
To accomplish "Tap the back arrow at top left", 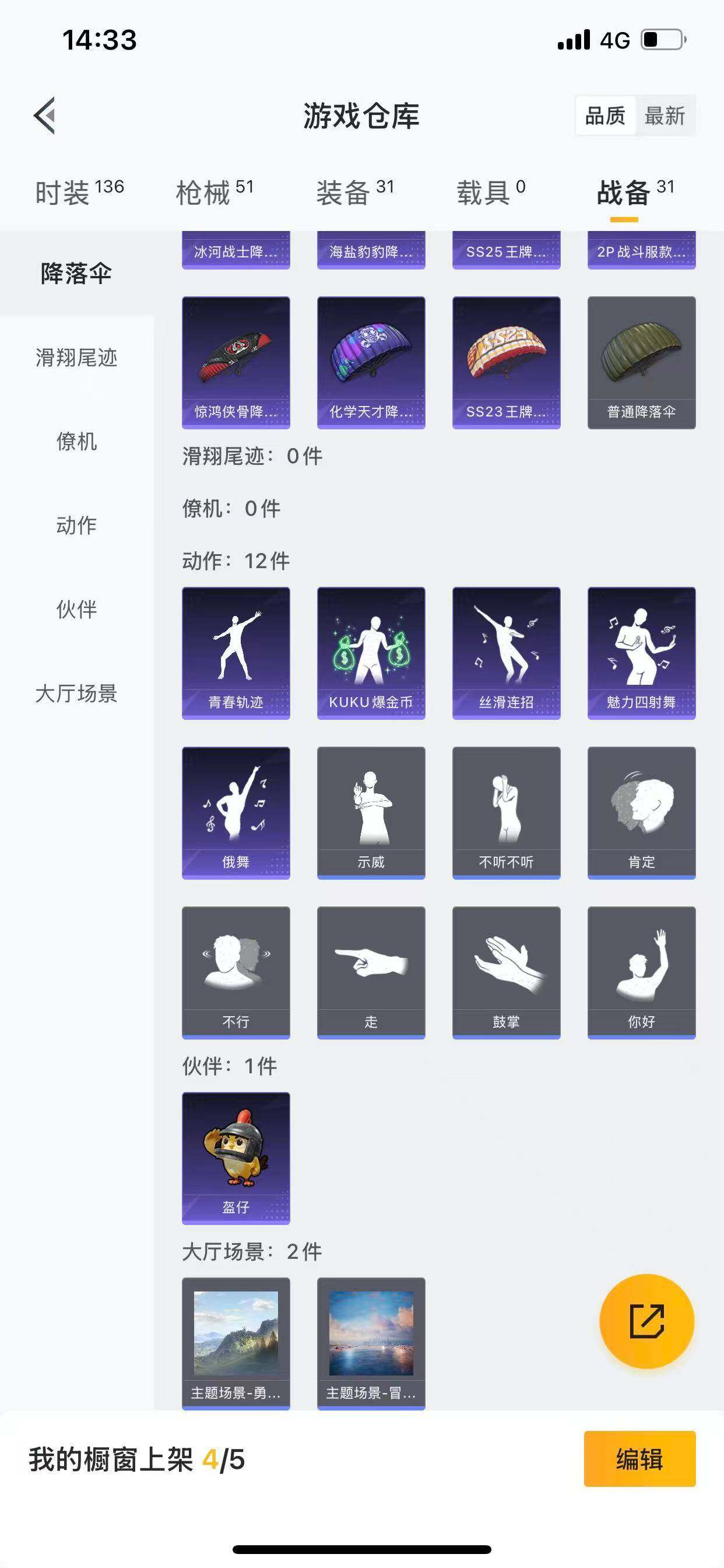I will tap(44, 116).
